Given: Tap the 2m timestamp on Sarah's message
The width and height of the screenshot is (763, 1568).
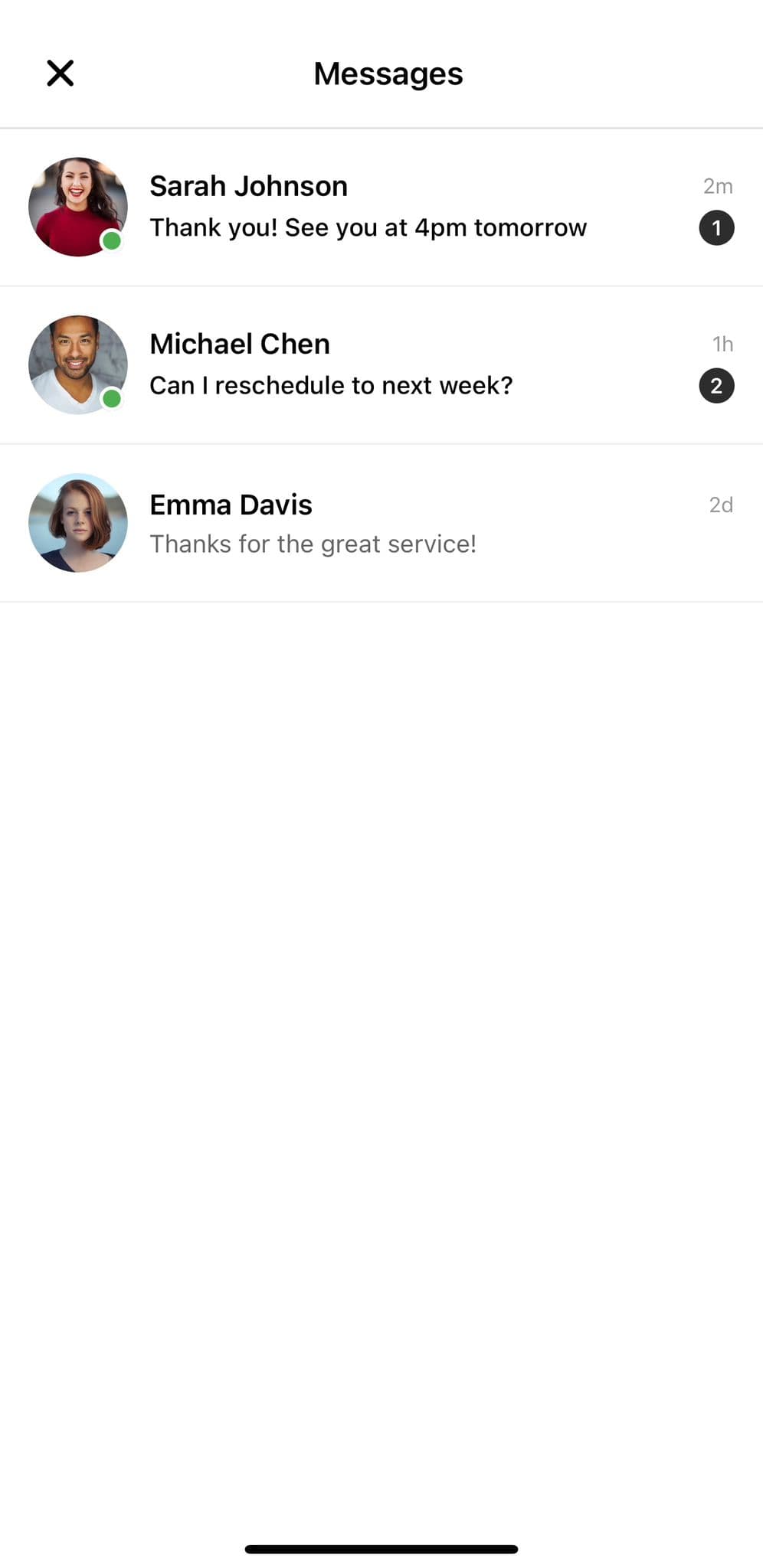Looking at the screenshot, I should coord(717,185).
